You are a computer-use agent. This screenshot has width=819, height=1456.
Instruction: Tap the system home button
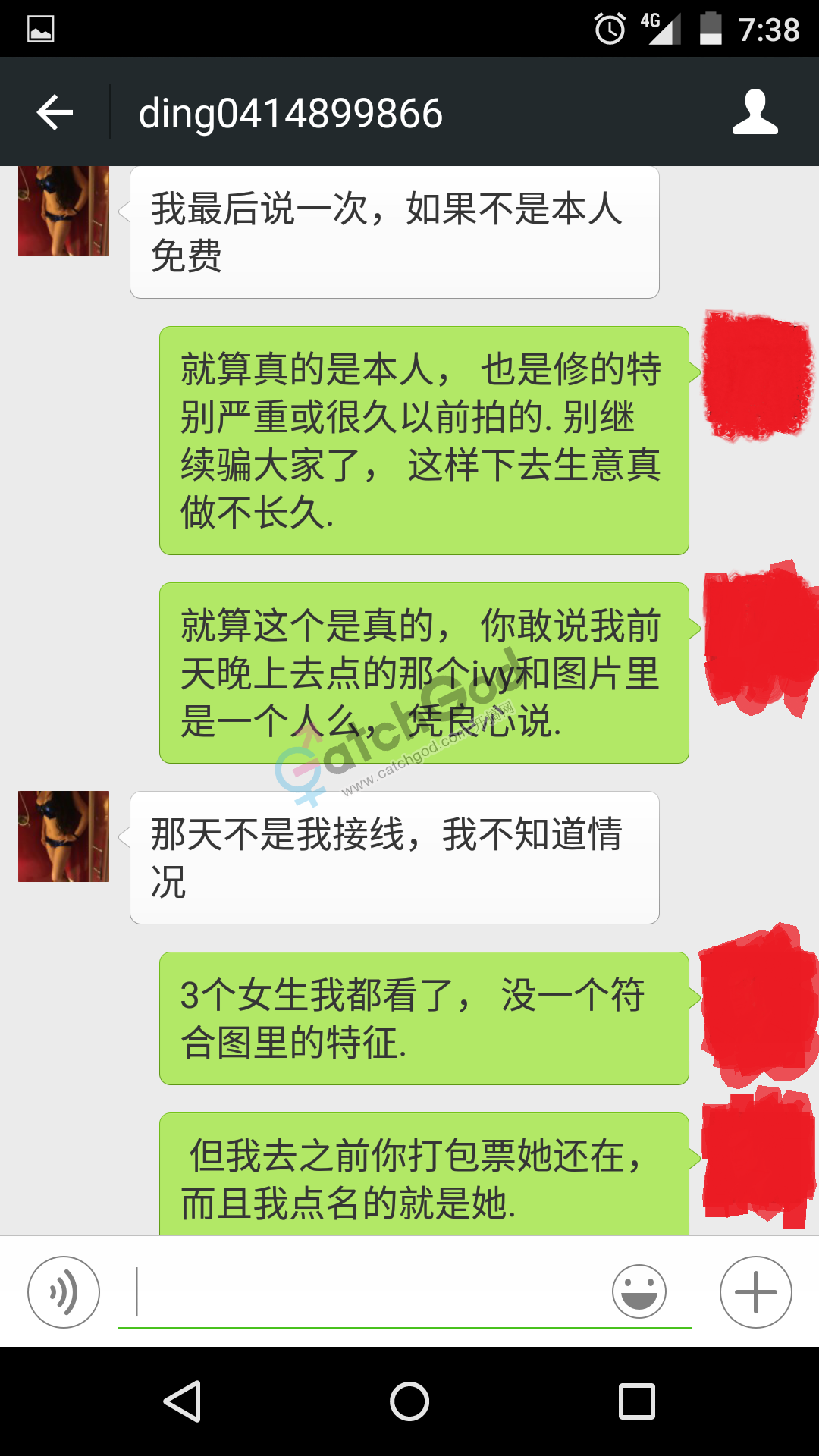pyautogui.click(x=409, y=1401)
